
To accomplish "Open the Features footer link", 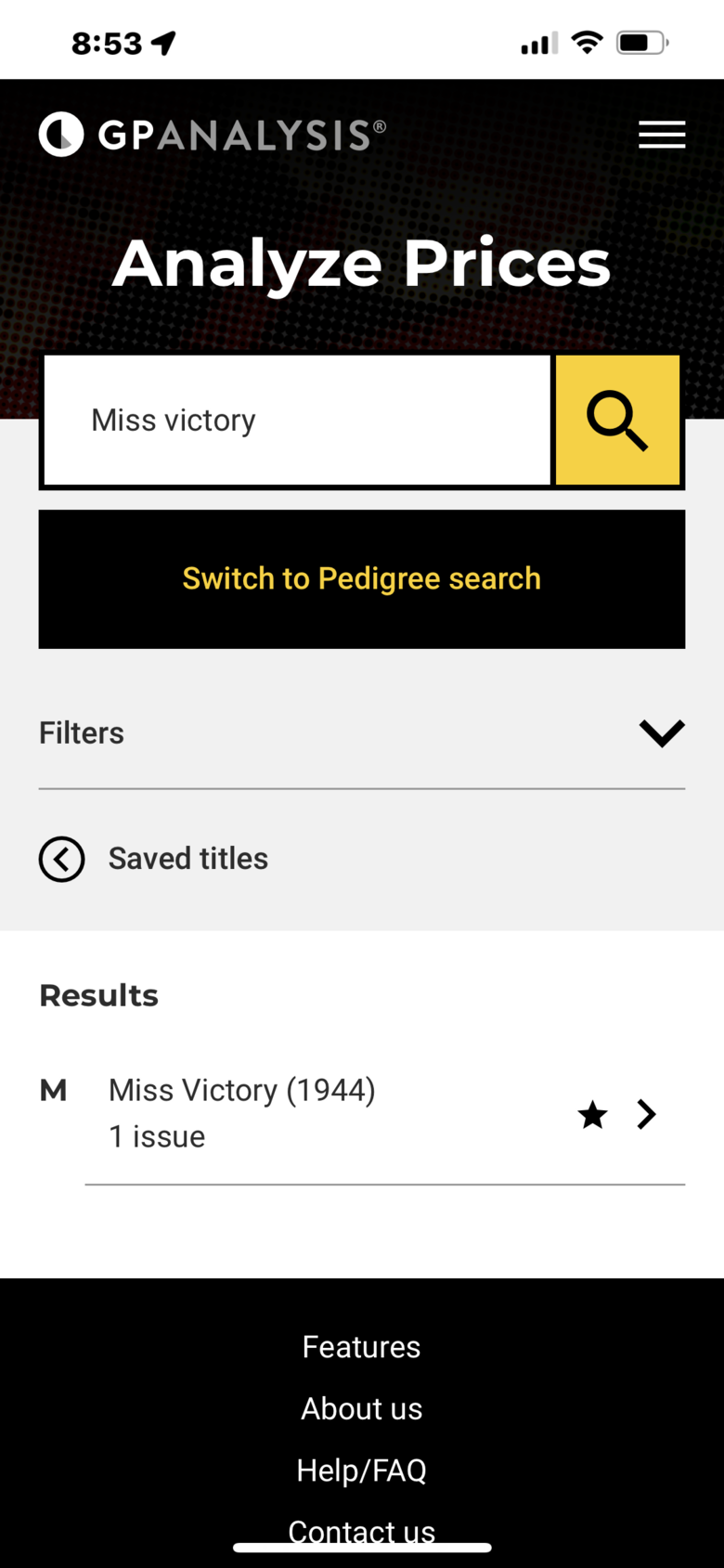I will pyautogui.click(x=362, y=1347).
